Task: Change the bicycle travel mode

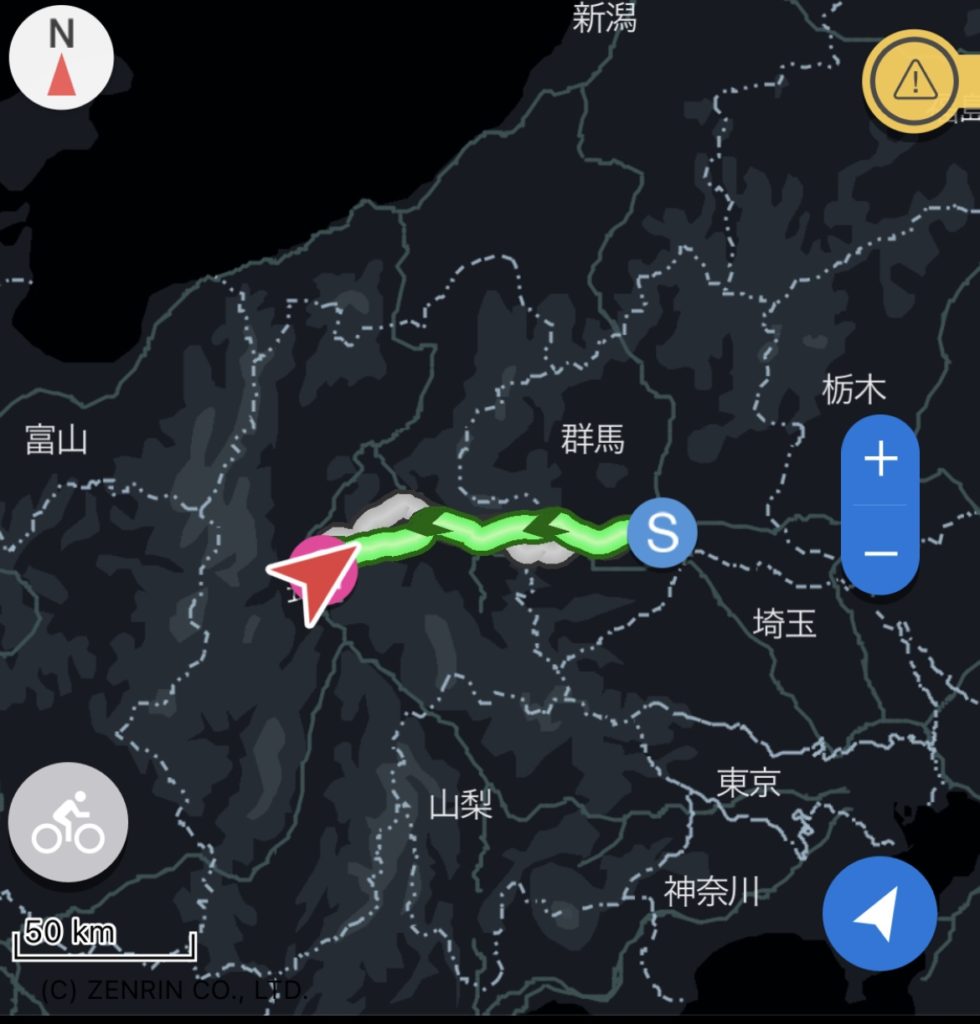Action: [x=68, y=822]
